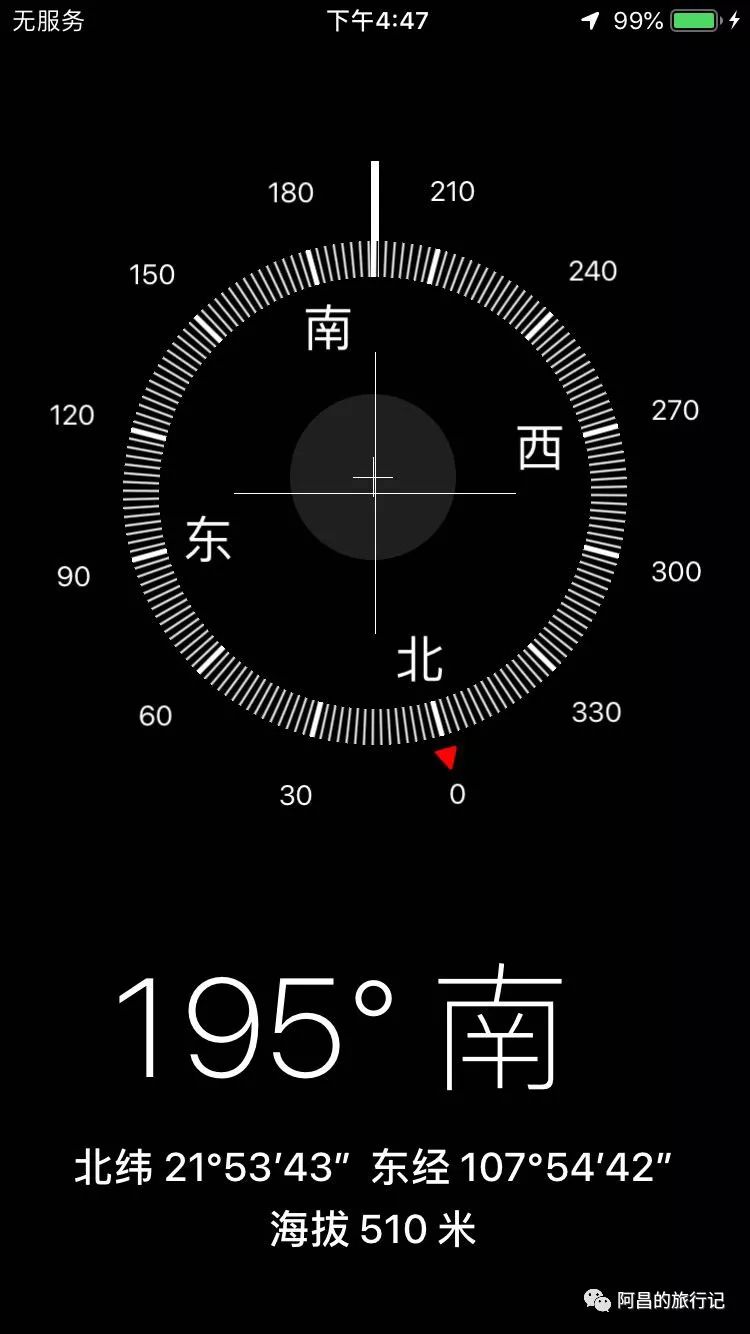Tap the latitude longitude coordinates text
The height and width of the screenshot is (1334, 750).
[x=375, y=1165]
